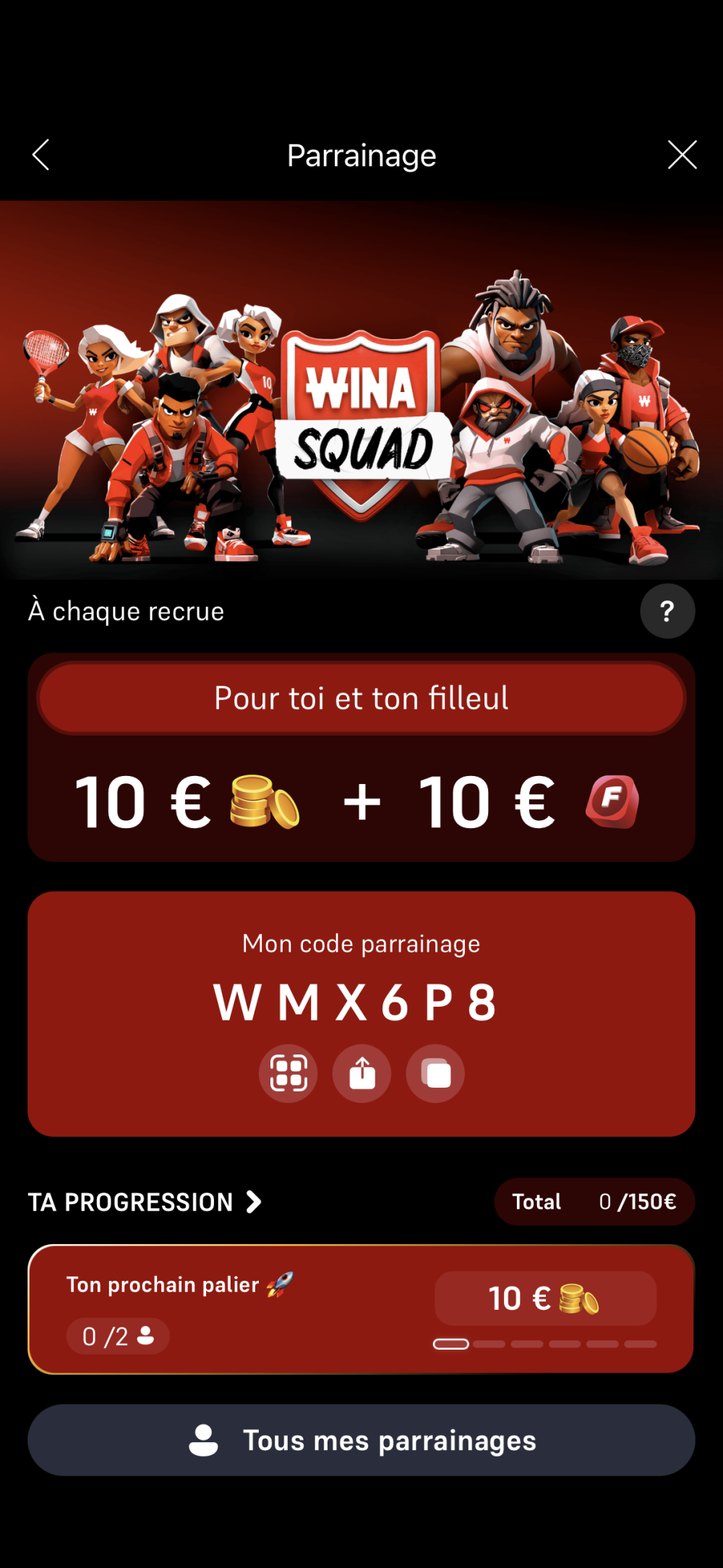Open the Ton prochain palier card
Screen dimensions: 723x1568
coord(361,1308)
